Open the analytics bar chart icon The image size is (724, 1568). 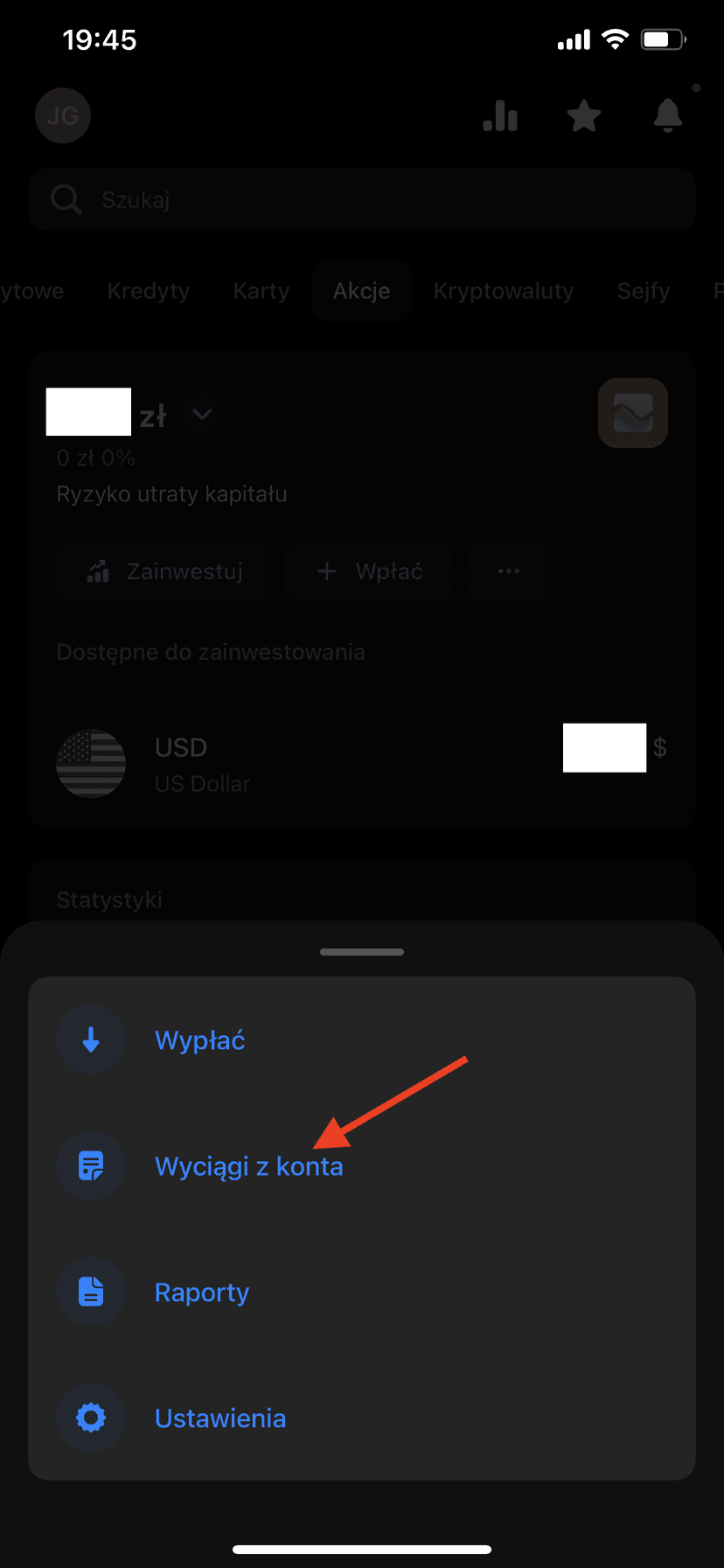[499, 115]
